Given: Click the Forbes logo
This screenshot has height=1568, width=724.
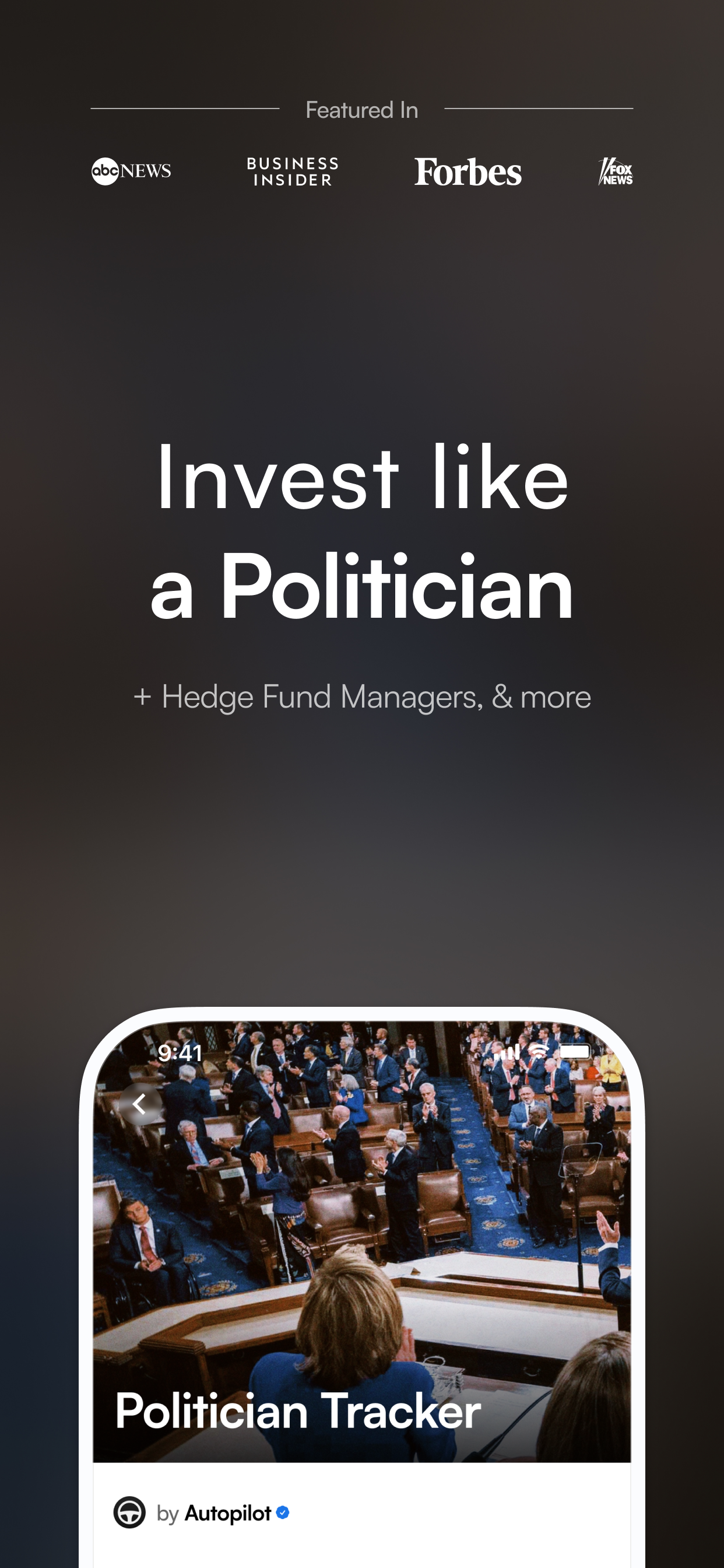Looking at the screenshot, I should click(469, 171).
